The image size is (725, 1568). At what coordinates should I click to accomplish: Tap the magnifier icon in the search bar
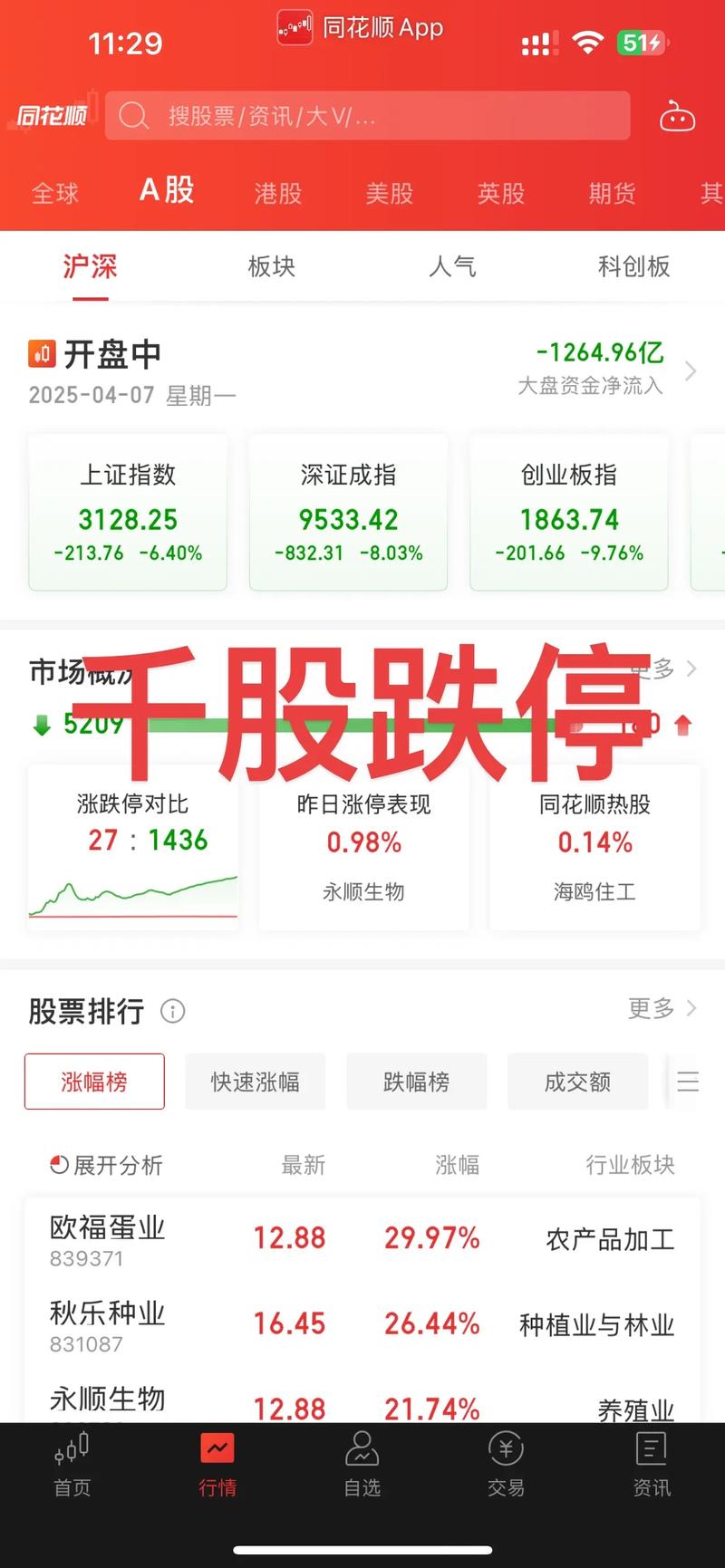(134, 116)
